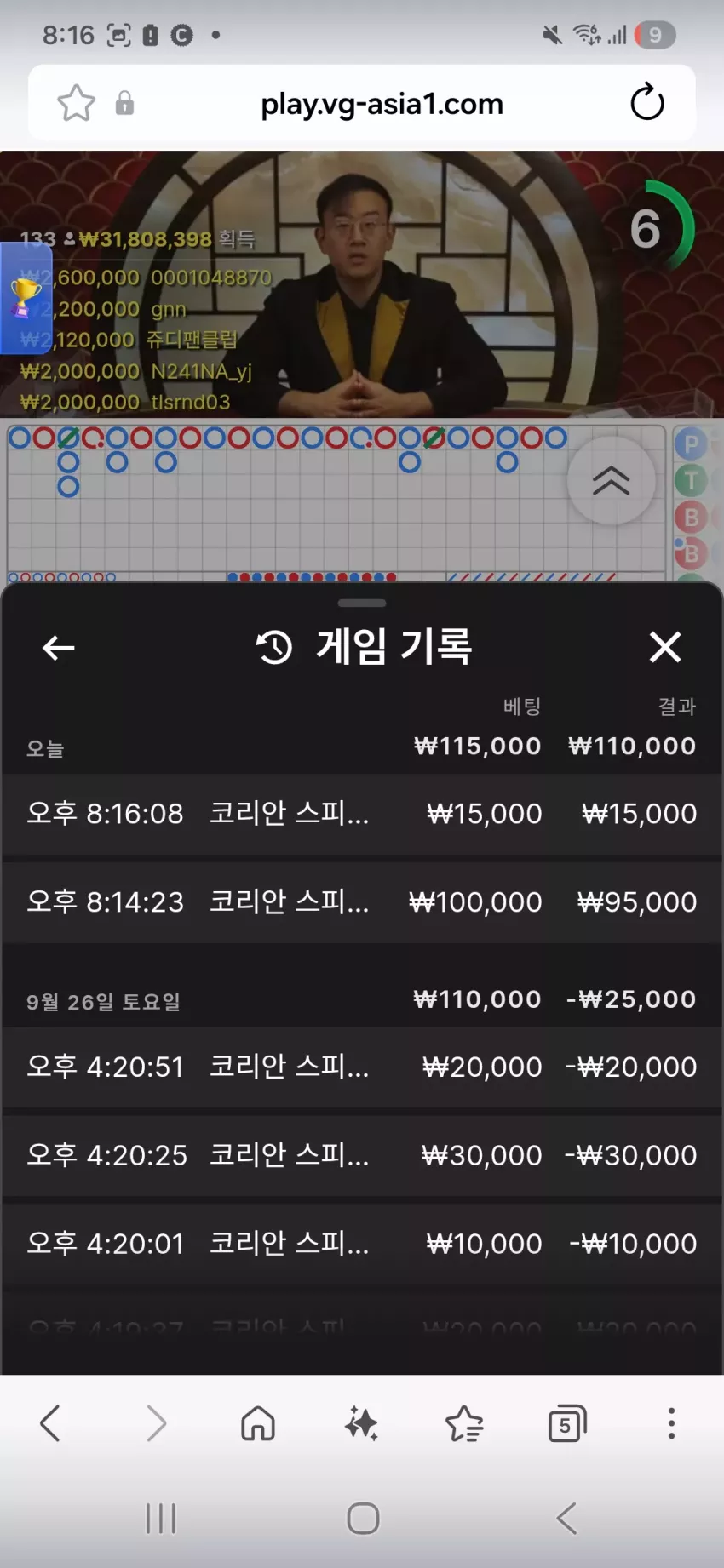The image size is (724, 1568).
Task: Close the game history panel
Action: point(664,647)
